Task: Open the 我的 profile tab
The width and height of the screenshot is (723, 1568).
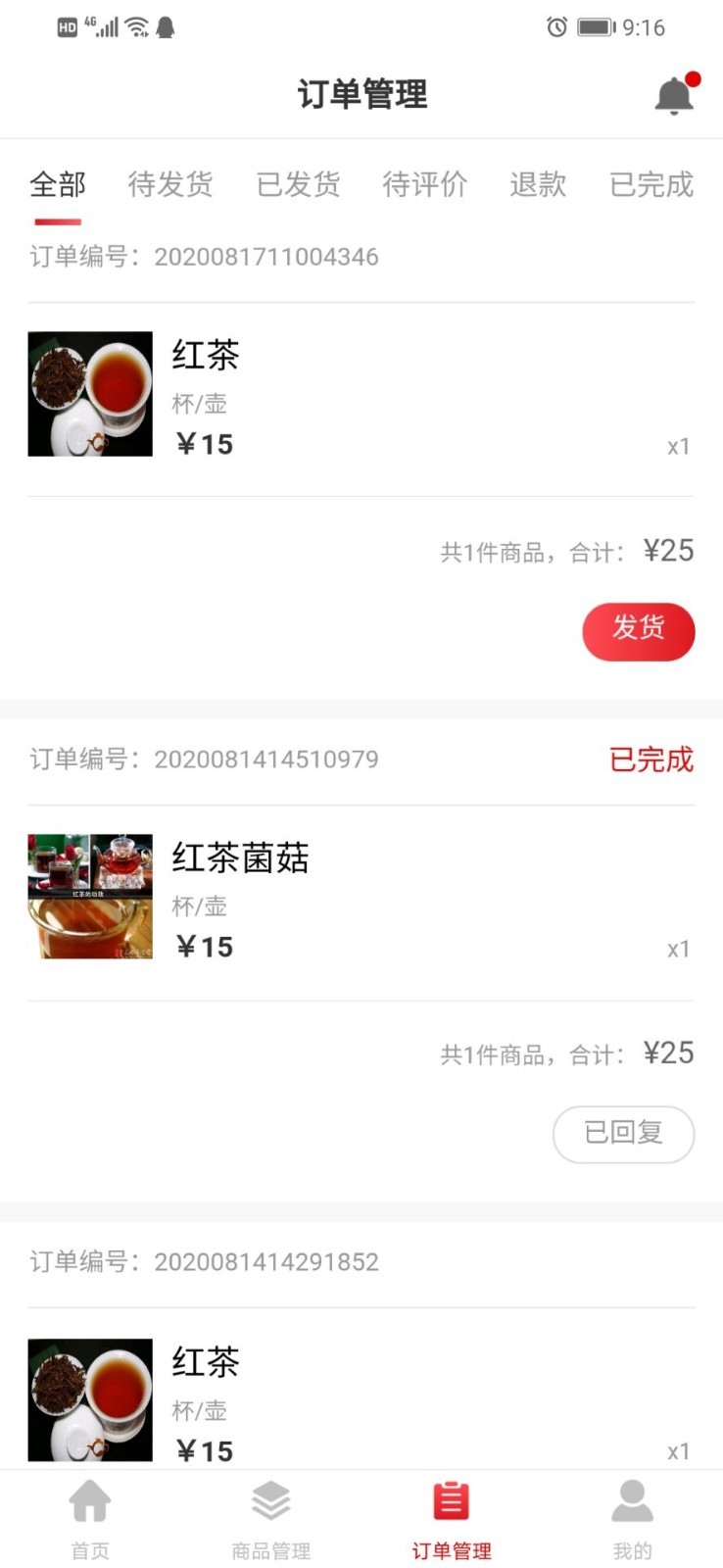Action: [x=632, y=1518]
